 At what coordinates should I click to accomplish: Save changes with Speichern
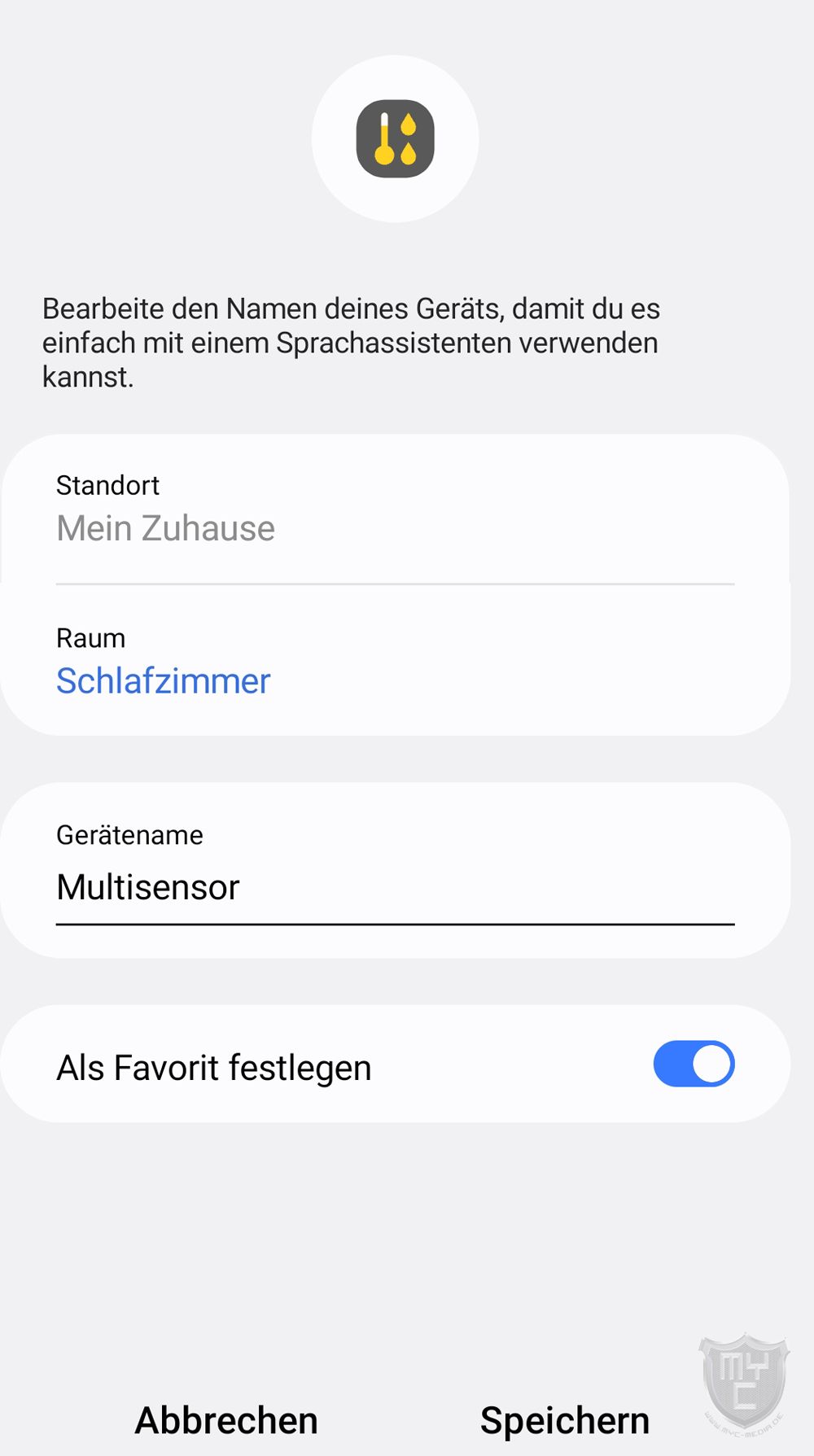[x=564, y=1420]
